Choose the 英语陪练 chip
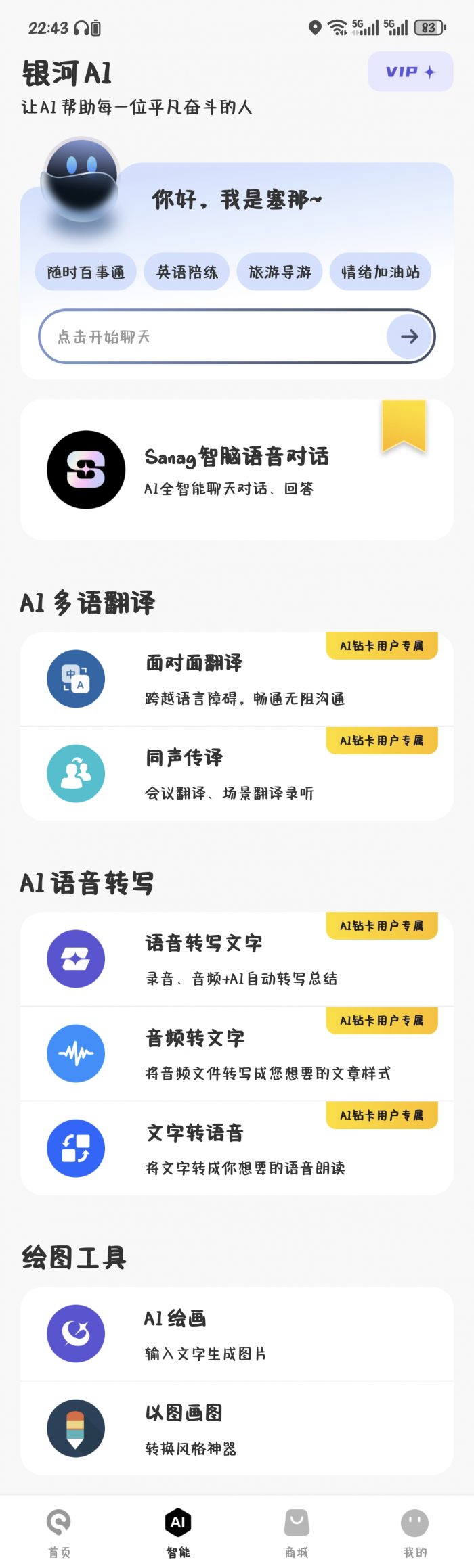This screenshot has width=474, height=1568. (x=187, y=272)
